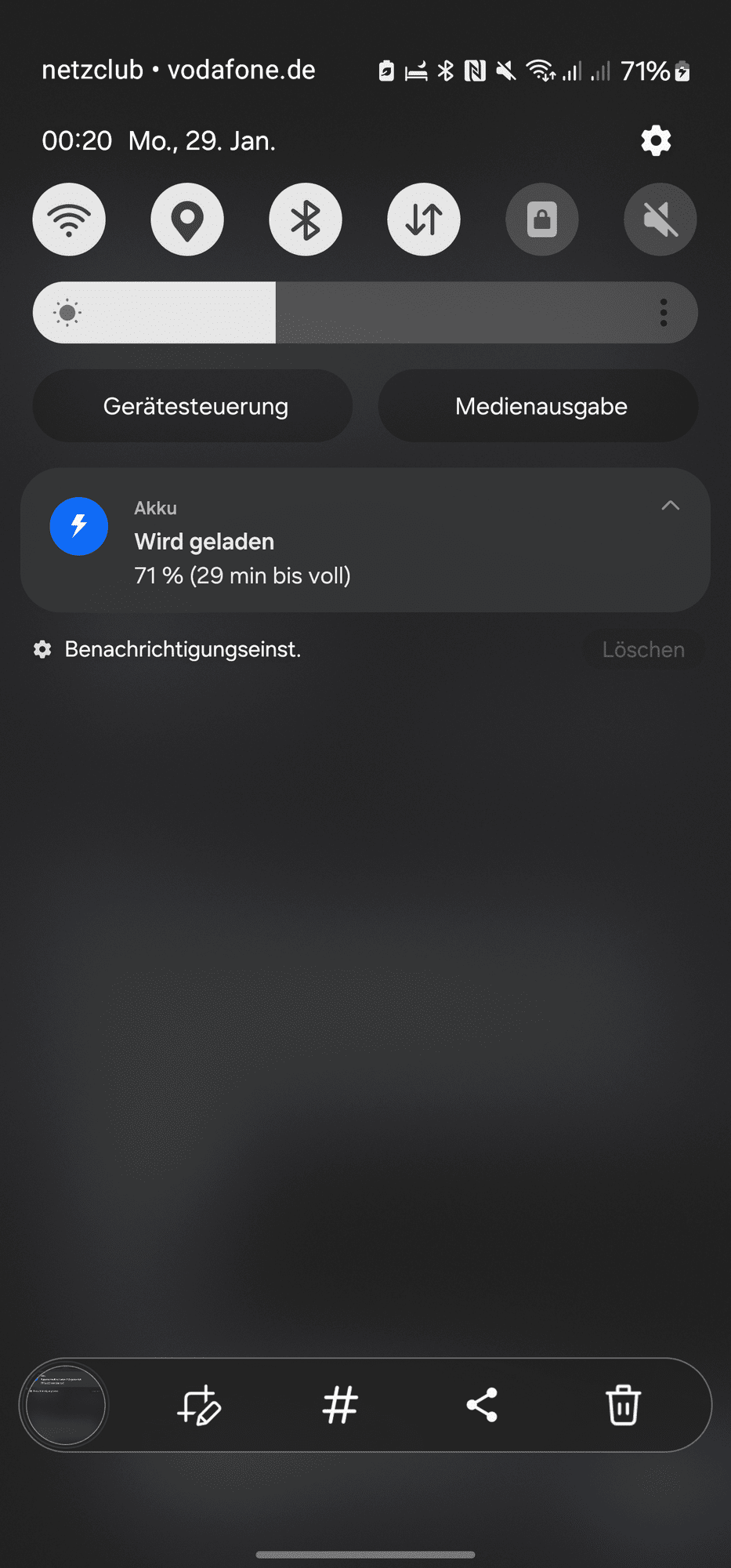Turn off location quick setting
Viewport: 731px width, 1568px height.
(x=187, y=220)
